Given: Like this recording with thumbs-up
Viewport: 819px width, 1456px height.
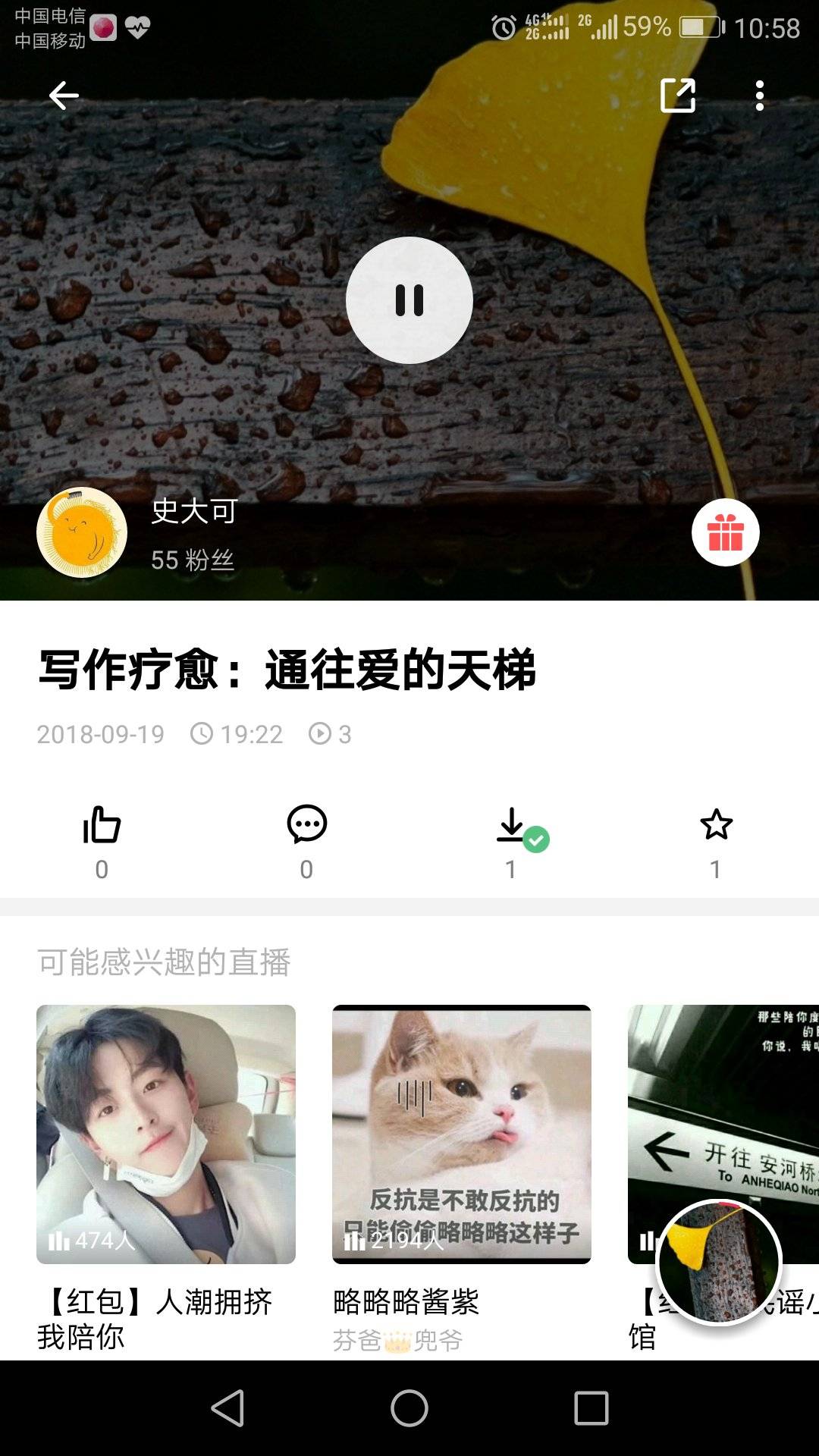Looking at the screenshot, I should pos(102,825).
